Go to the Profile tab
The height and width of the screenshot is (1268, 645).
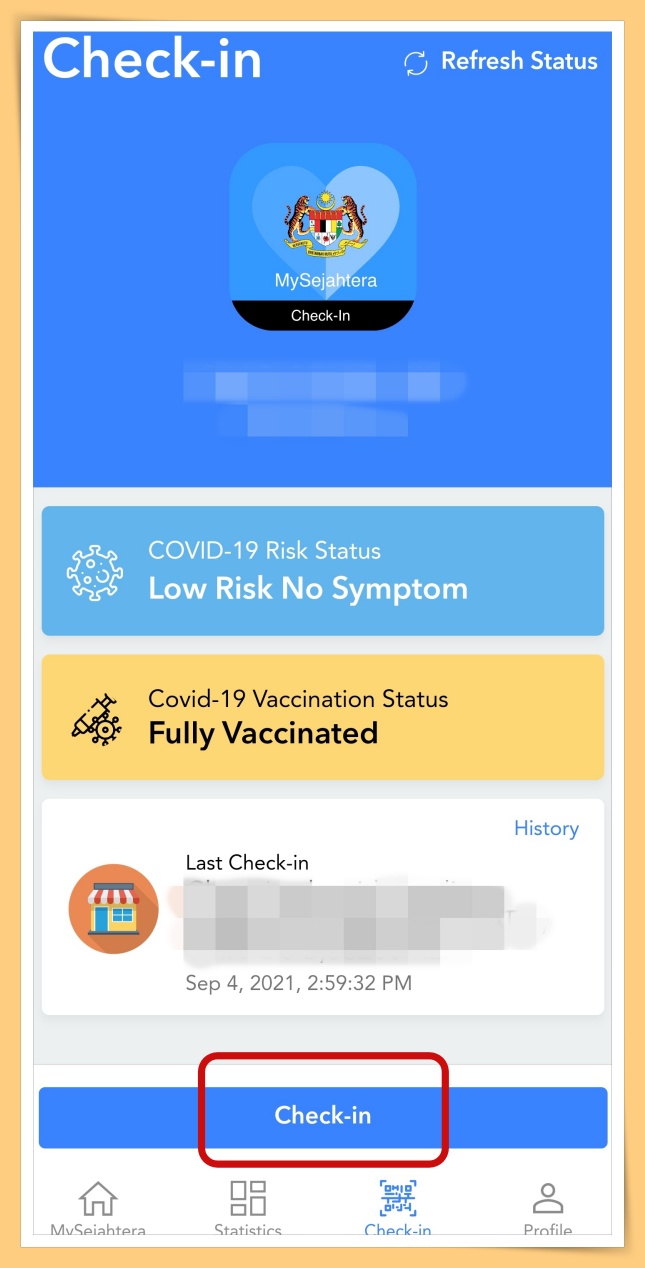pyautogui.click(x=548, y=1208)
